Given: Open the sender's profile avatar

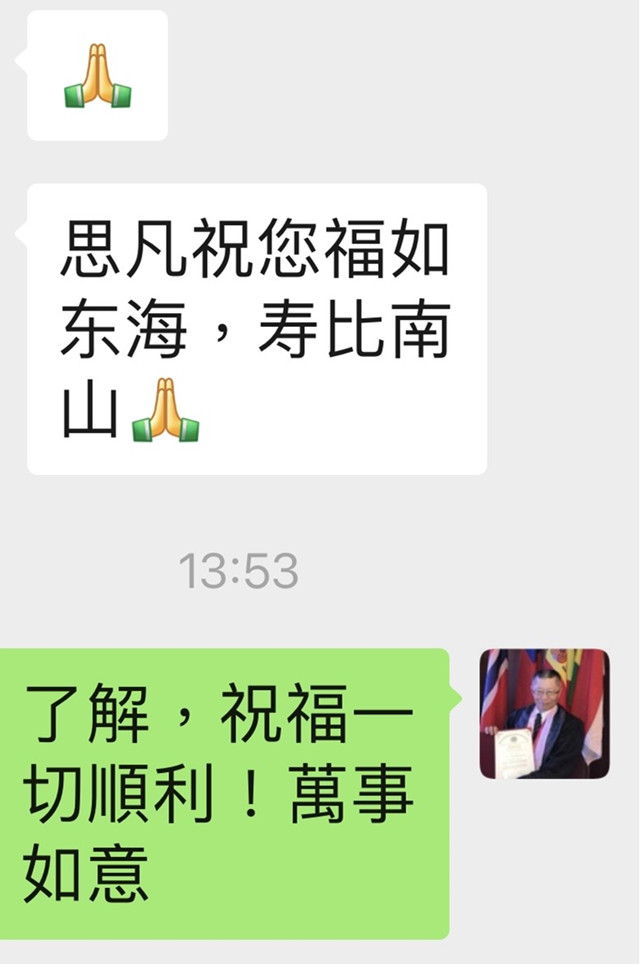Looking at the screenshot, I should point(544,713).
